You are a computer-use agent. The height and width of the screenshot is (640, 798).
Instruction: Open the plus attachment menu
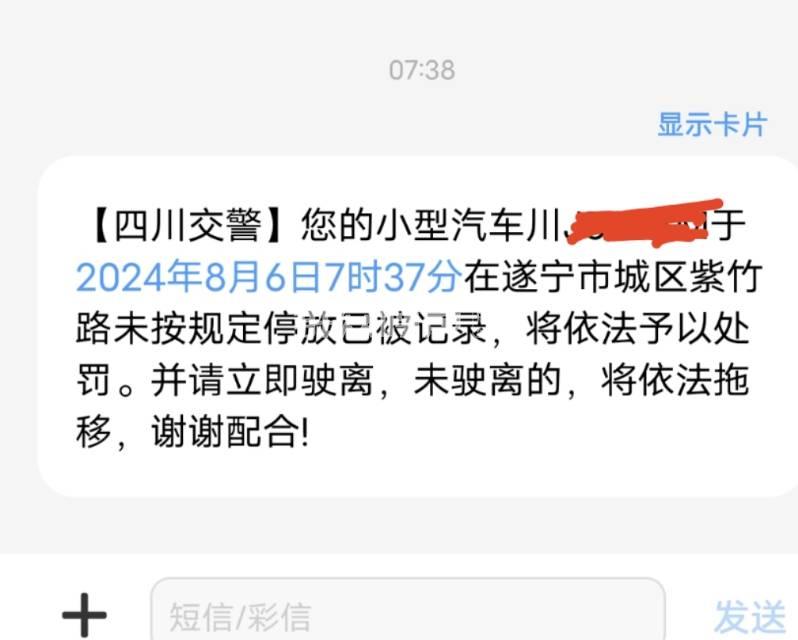[85, 612]
